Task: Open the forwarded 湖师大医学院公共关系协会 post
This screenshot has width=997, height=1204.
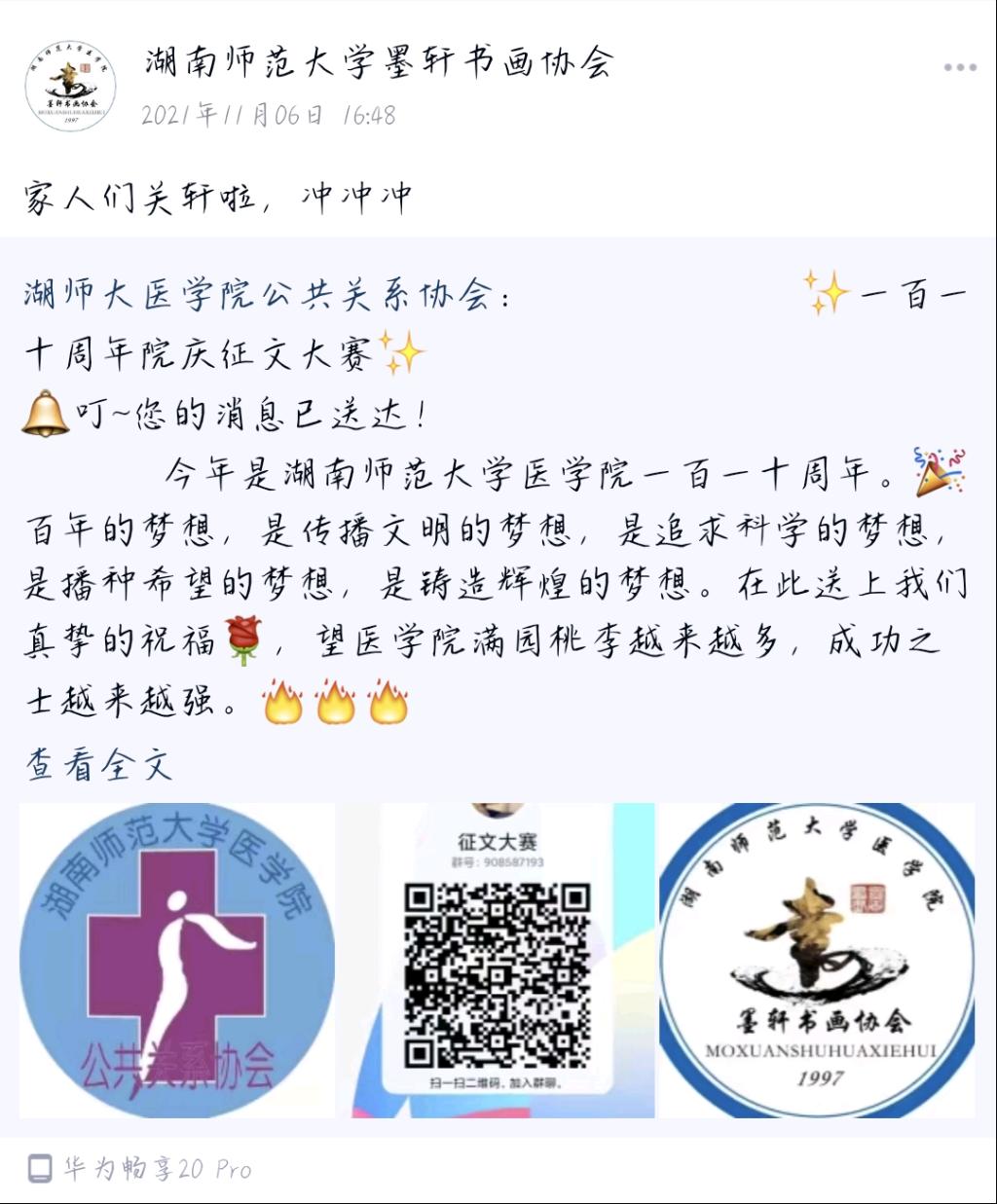Action: pos(497,506)
